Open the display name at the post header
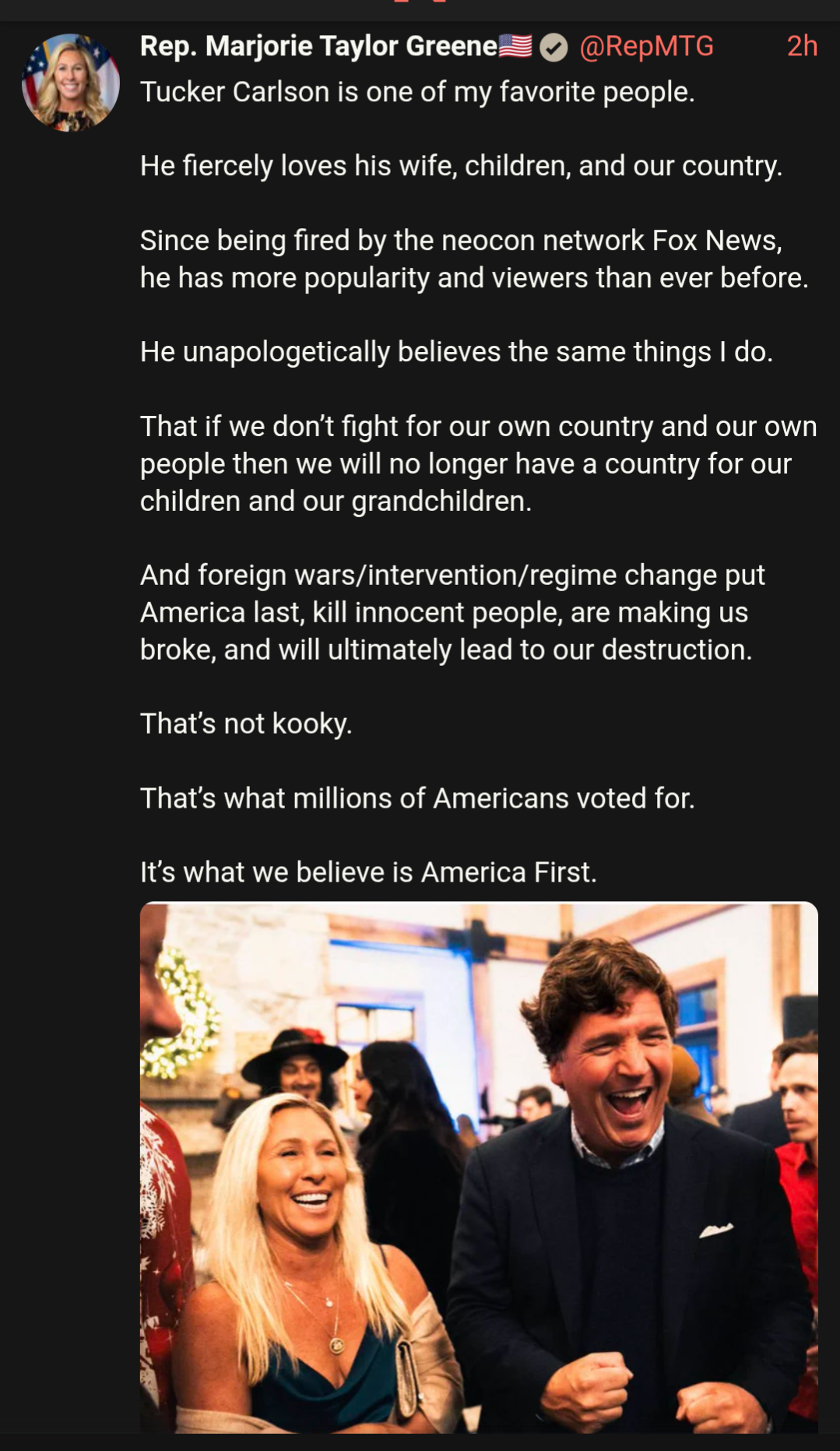840x1451 pixels. (336, 47)
